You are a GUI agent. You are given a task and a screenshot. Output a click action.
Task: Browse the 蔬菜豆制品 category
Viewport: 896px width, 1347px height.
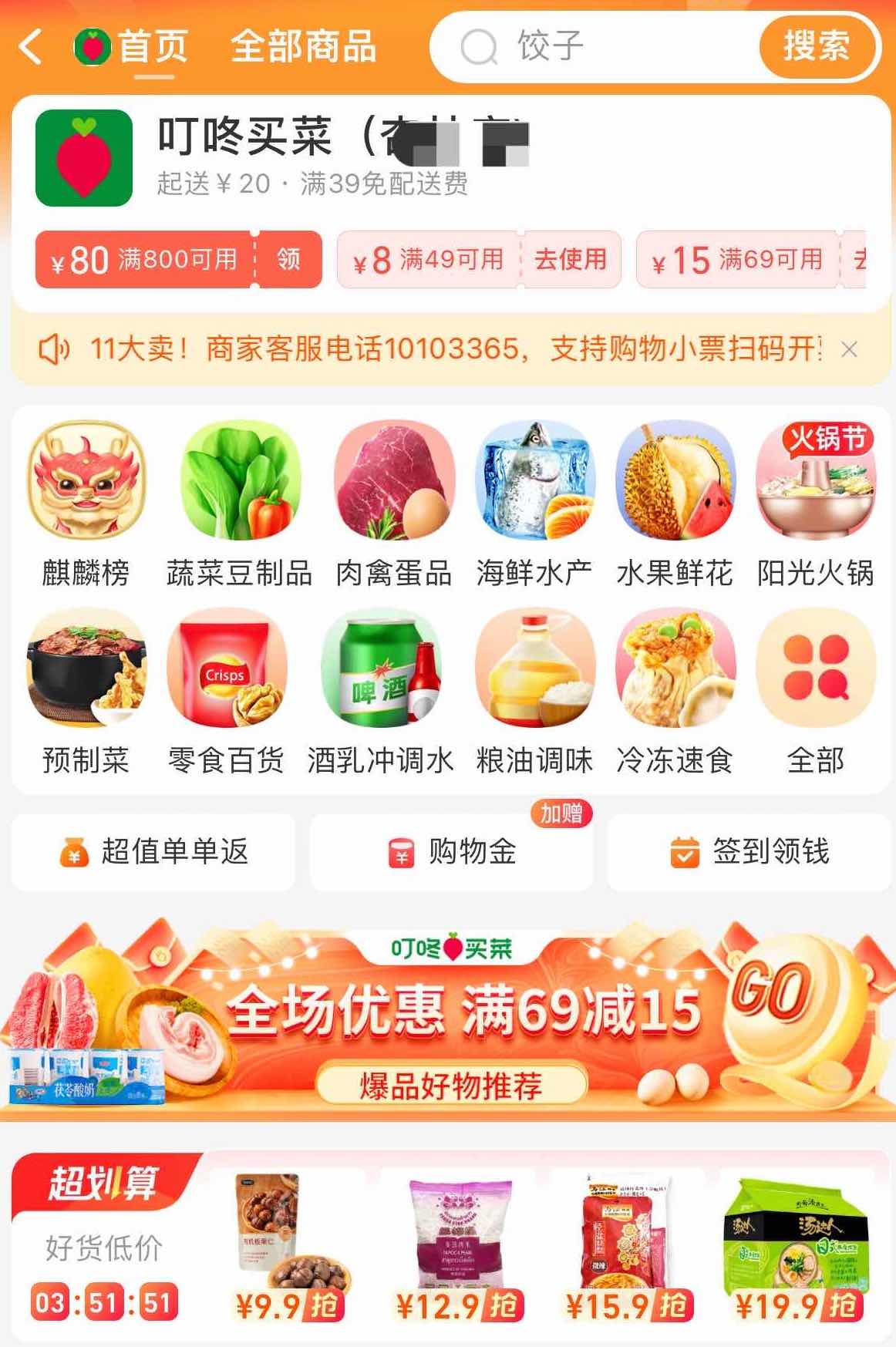(x=240, y=505)
